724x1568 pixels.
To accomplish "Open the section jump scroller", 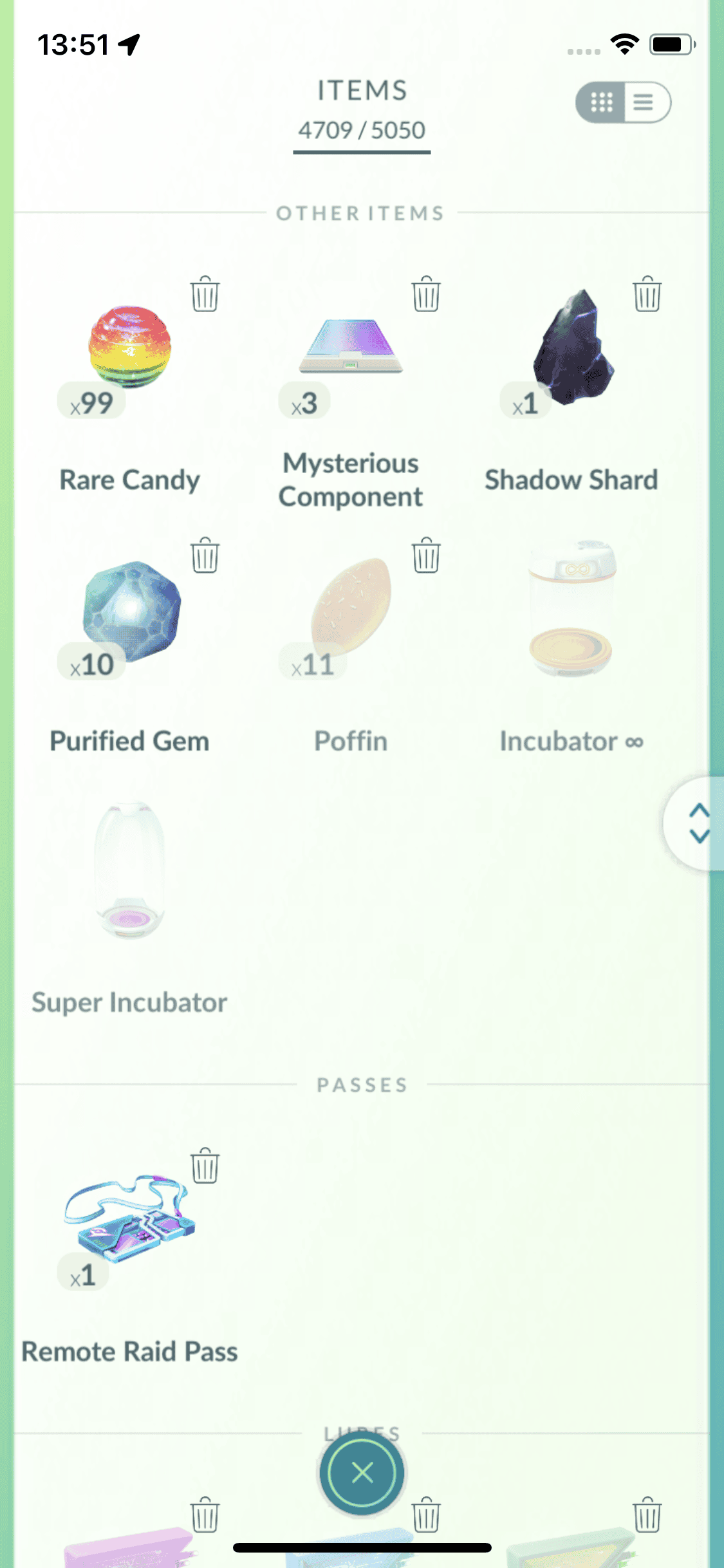I will (x=698, y=823).
